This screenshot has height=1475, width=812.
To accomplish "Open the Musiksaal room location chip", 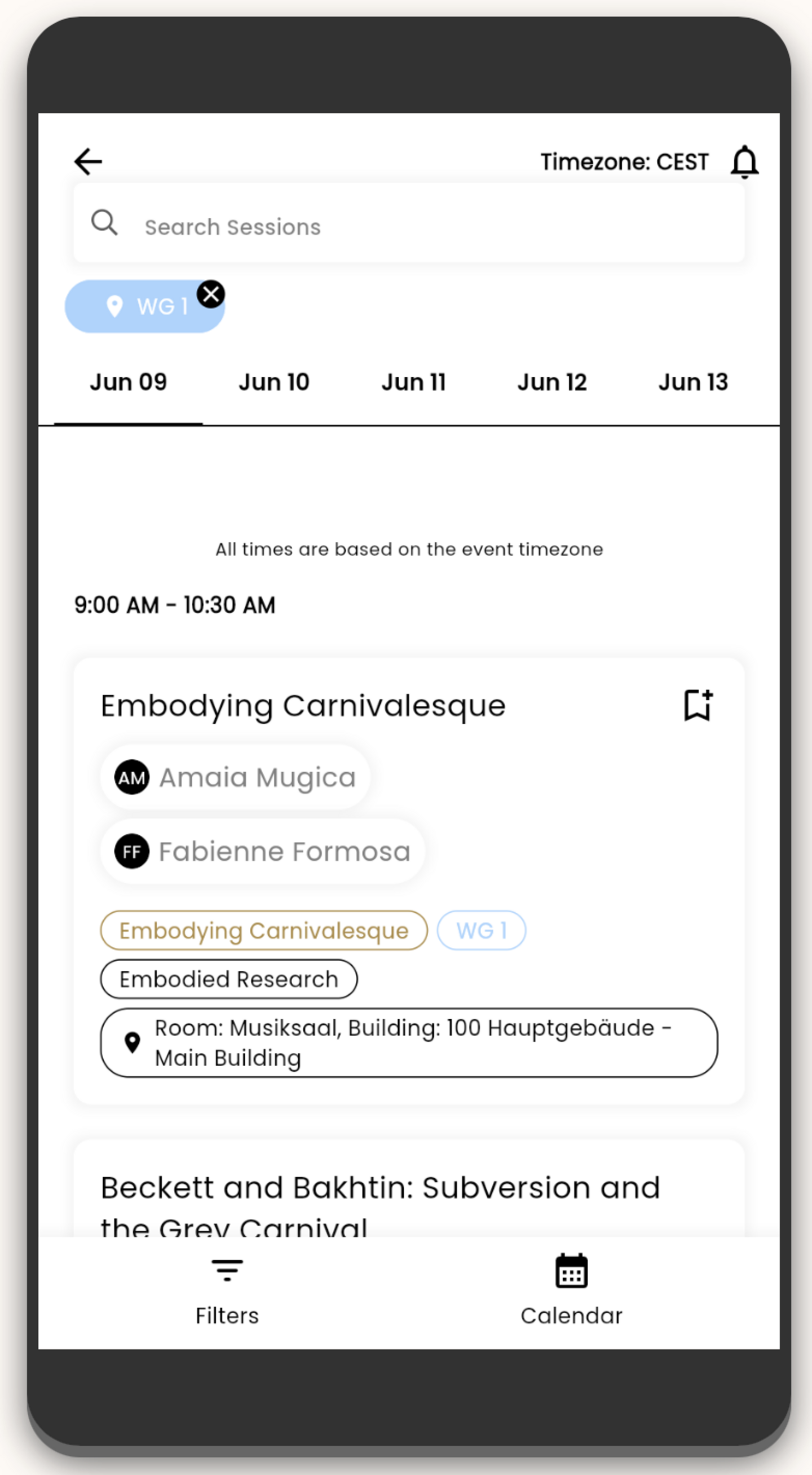I will [x=409, y=1043].
